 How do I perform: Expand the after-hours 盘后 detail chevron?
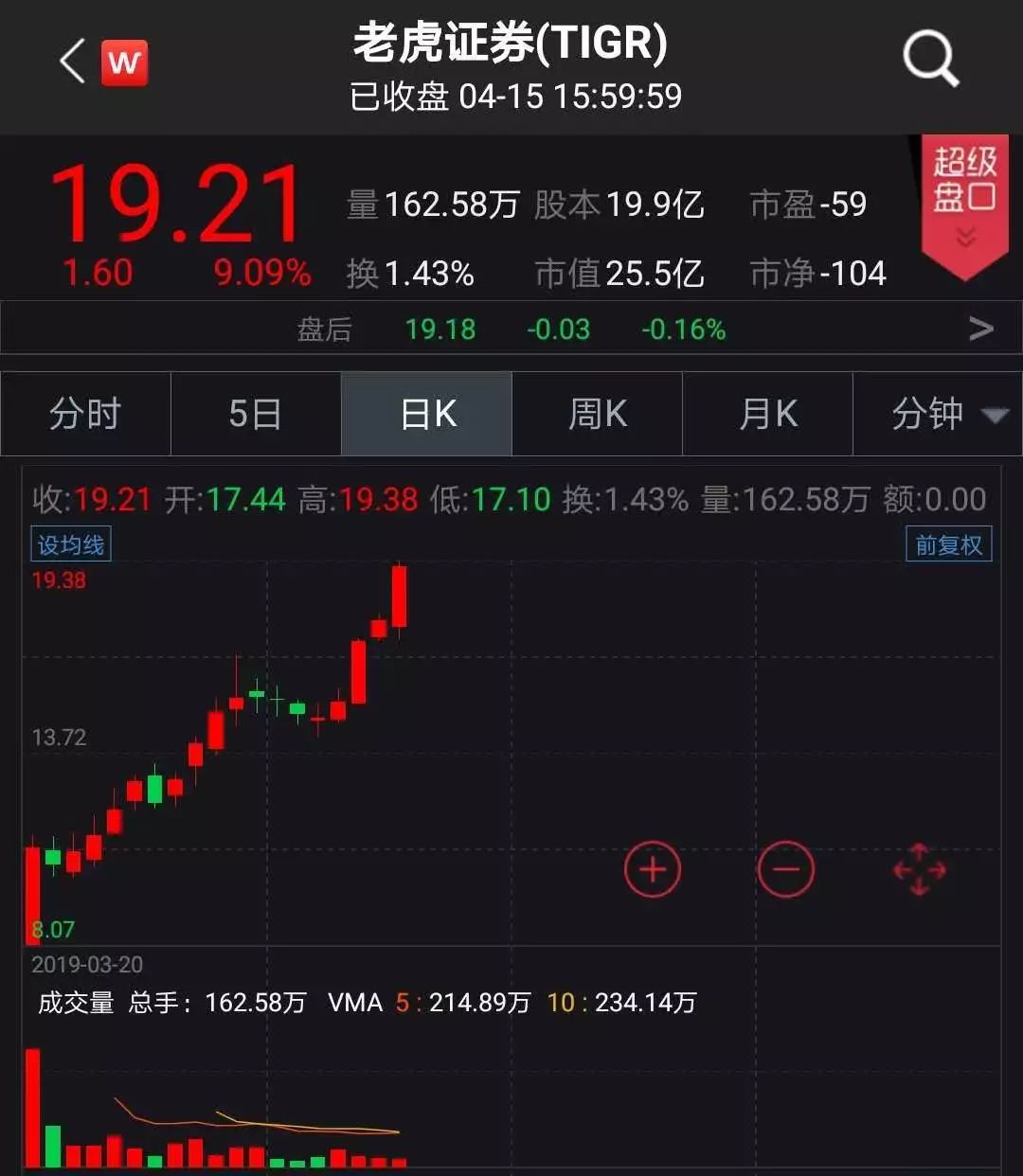978,329
